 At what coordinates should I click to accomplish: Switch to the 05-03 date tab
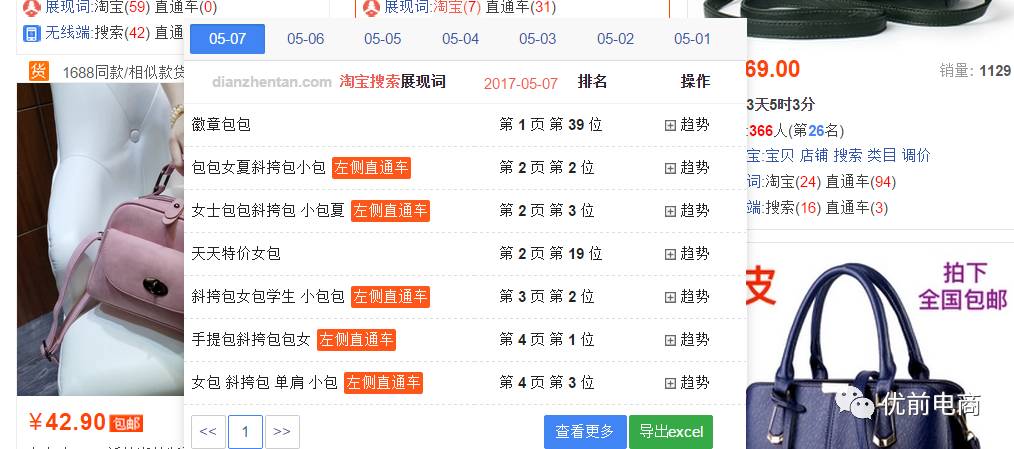pos(537,39)
